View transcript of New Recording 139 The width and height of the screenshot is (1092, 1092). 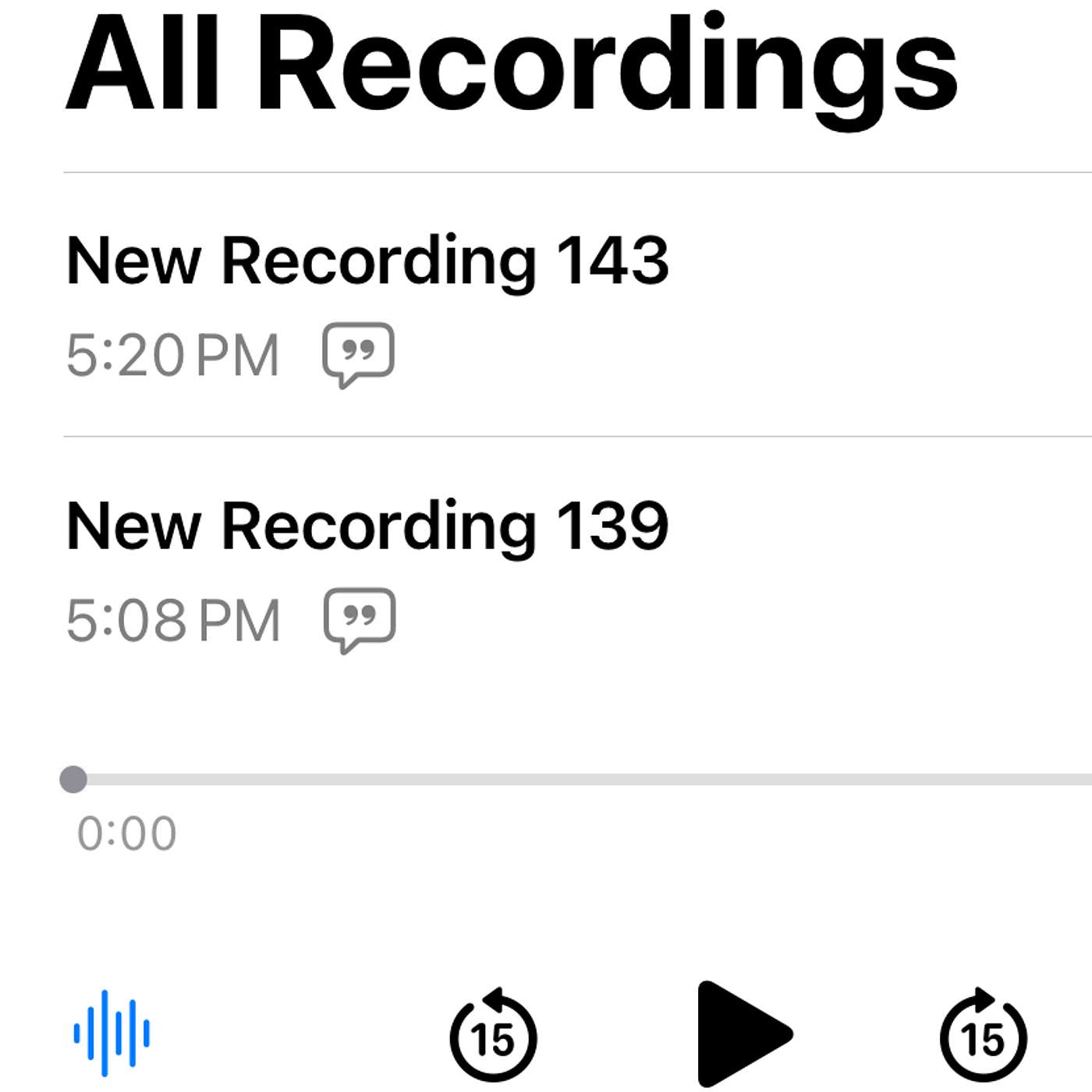coord(360,620)
